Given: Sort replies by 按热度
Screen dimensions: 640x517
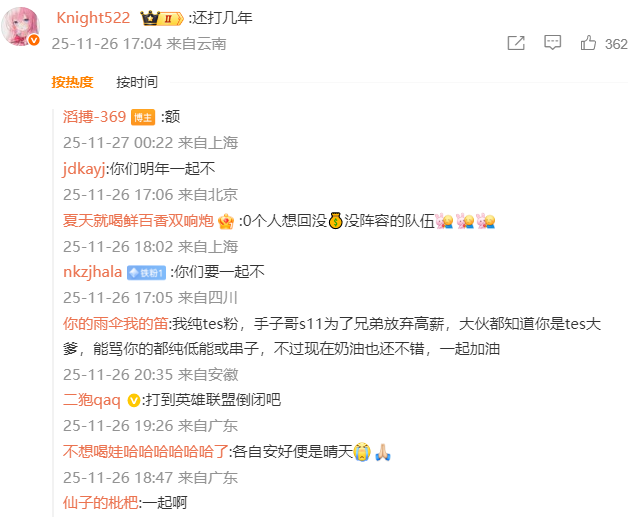Looking at the screenshot, I should click(72, 82).
